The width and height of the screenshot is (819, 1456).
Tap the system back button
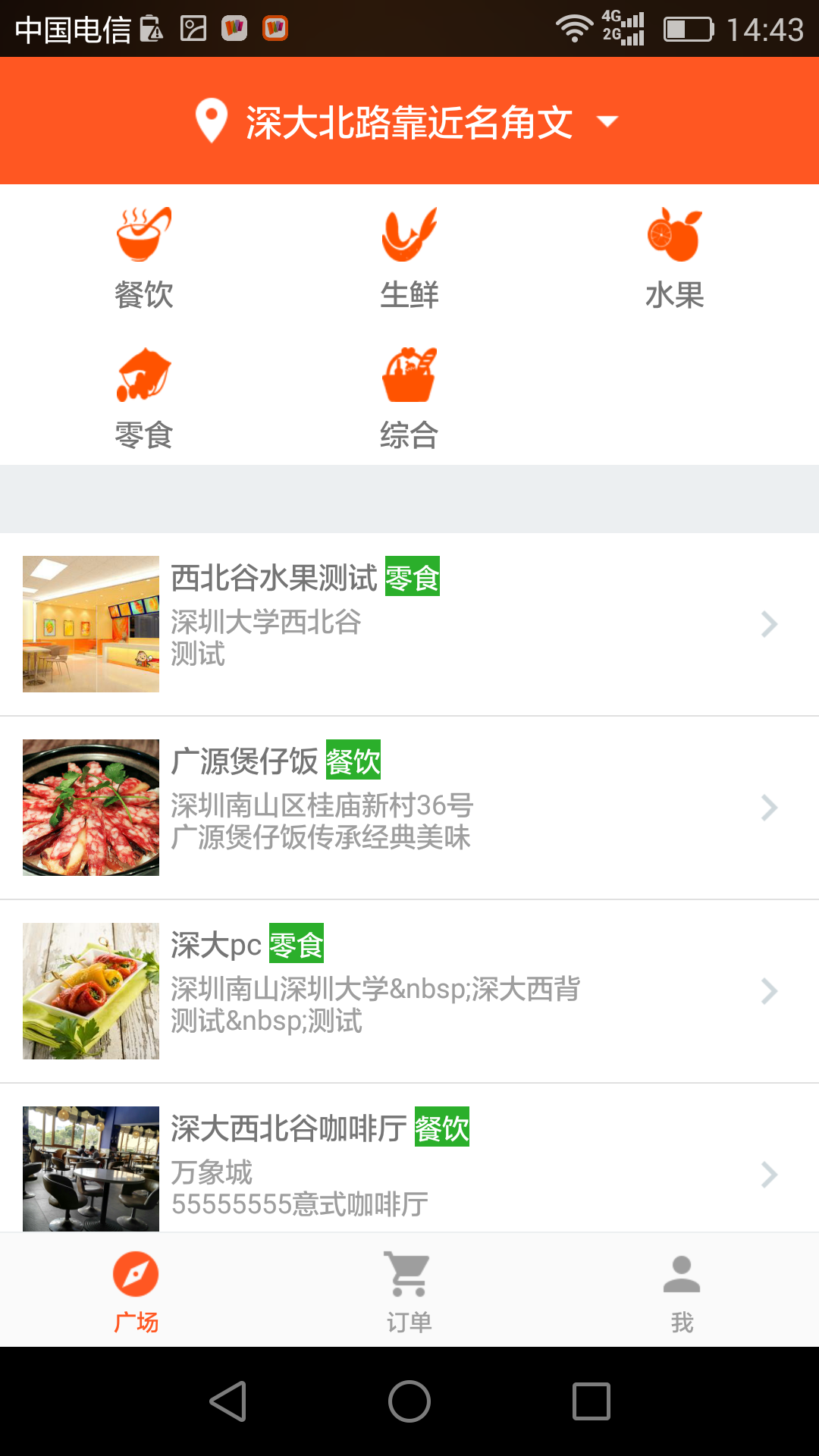coord(227,1401)
